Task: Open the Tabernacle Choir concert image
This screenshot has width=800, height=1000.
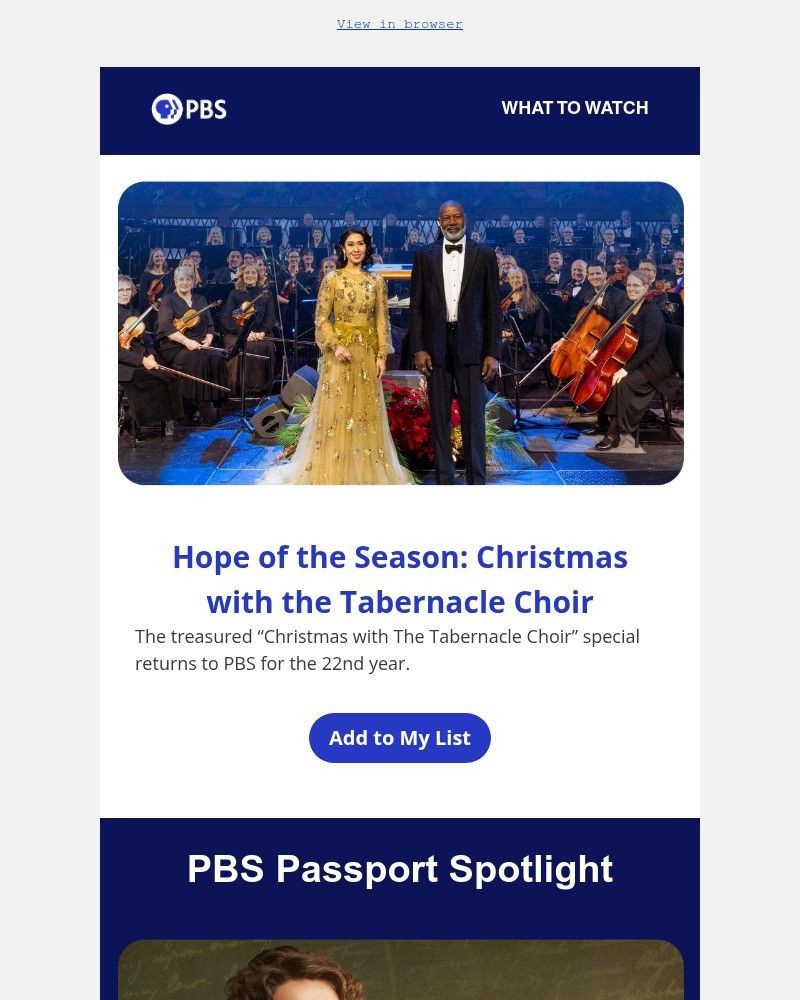Action: (400, 333)
